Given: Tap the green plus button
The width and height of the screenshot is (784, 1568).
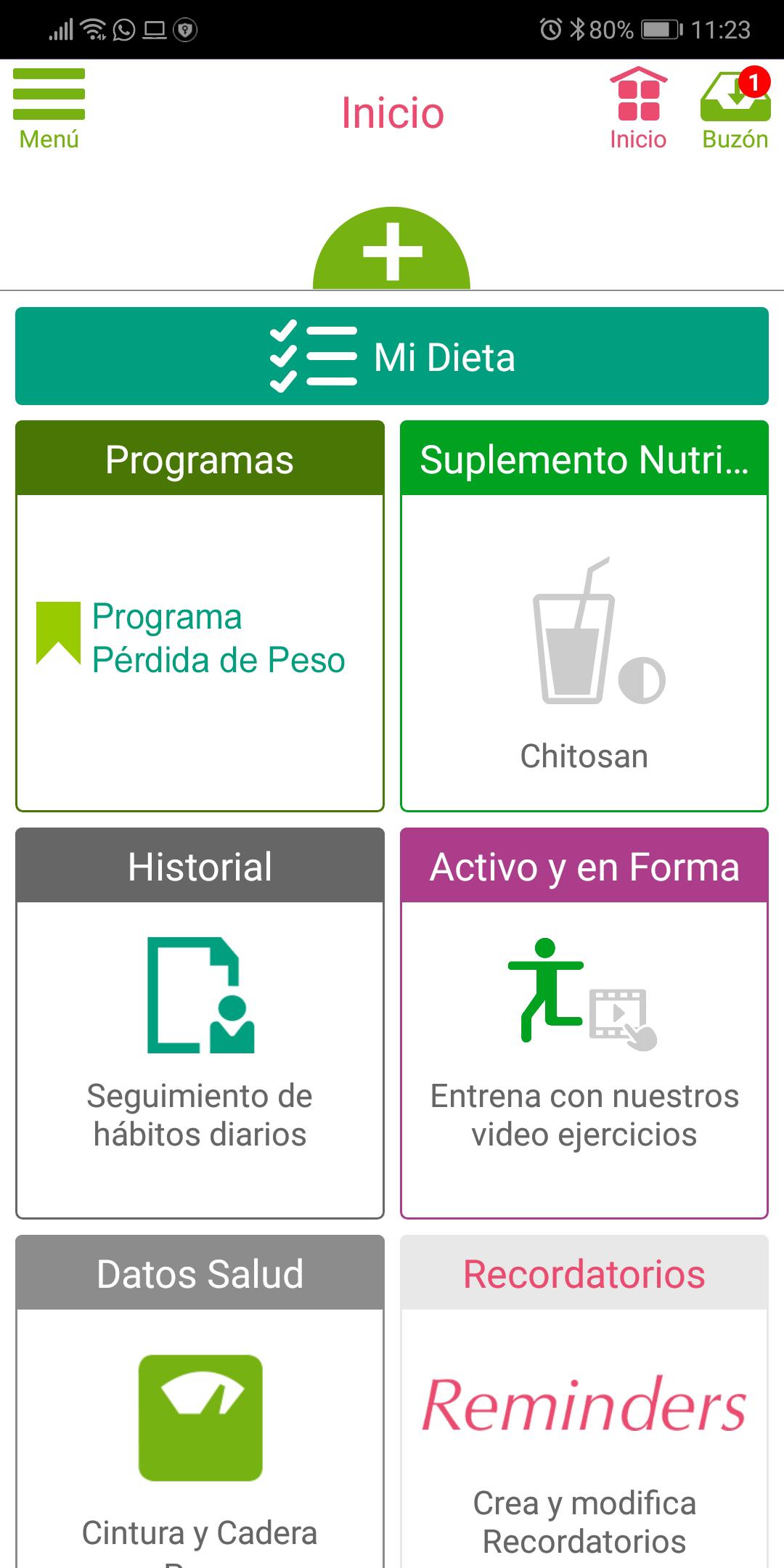Looking at the screenshot, I should [x=392, y=249].
